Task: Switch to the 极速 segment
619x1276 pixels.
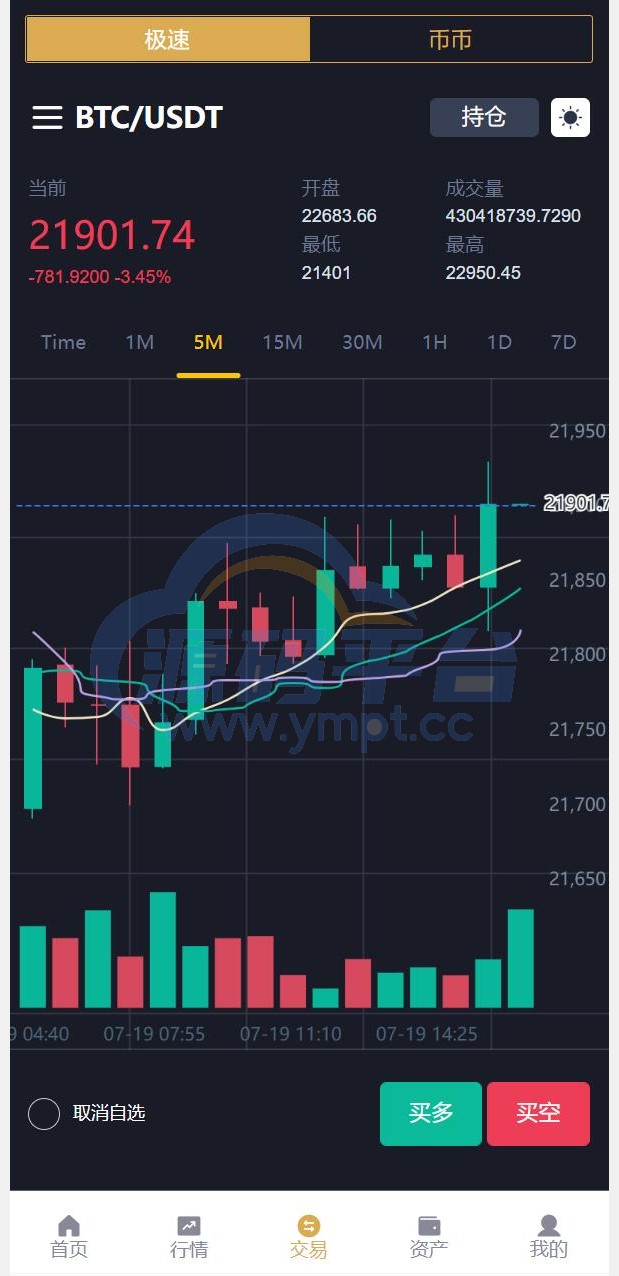Action: (168, 40)
